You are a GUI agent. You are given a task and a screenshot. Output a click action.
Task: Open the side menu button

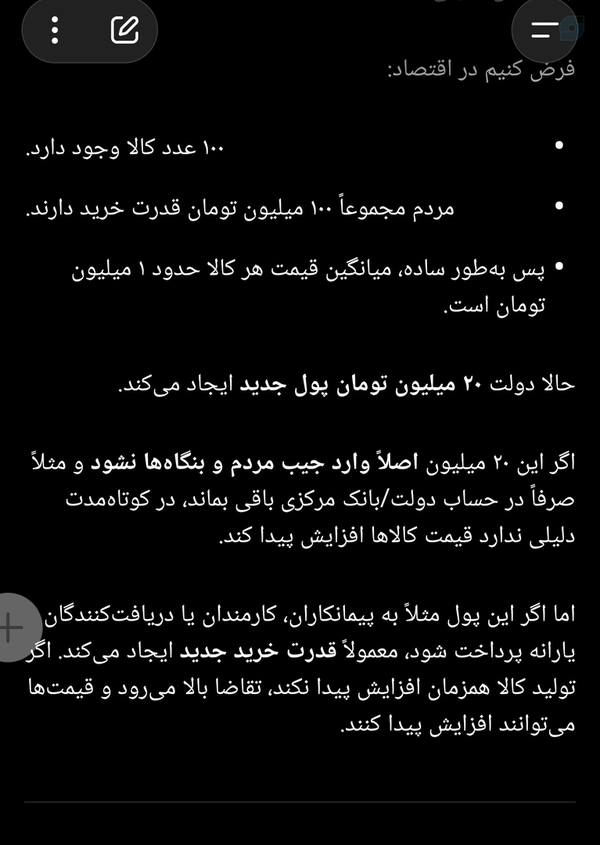[544, 30]
